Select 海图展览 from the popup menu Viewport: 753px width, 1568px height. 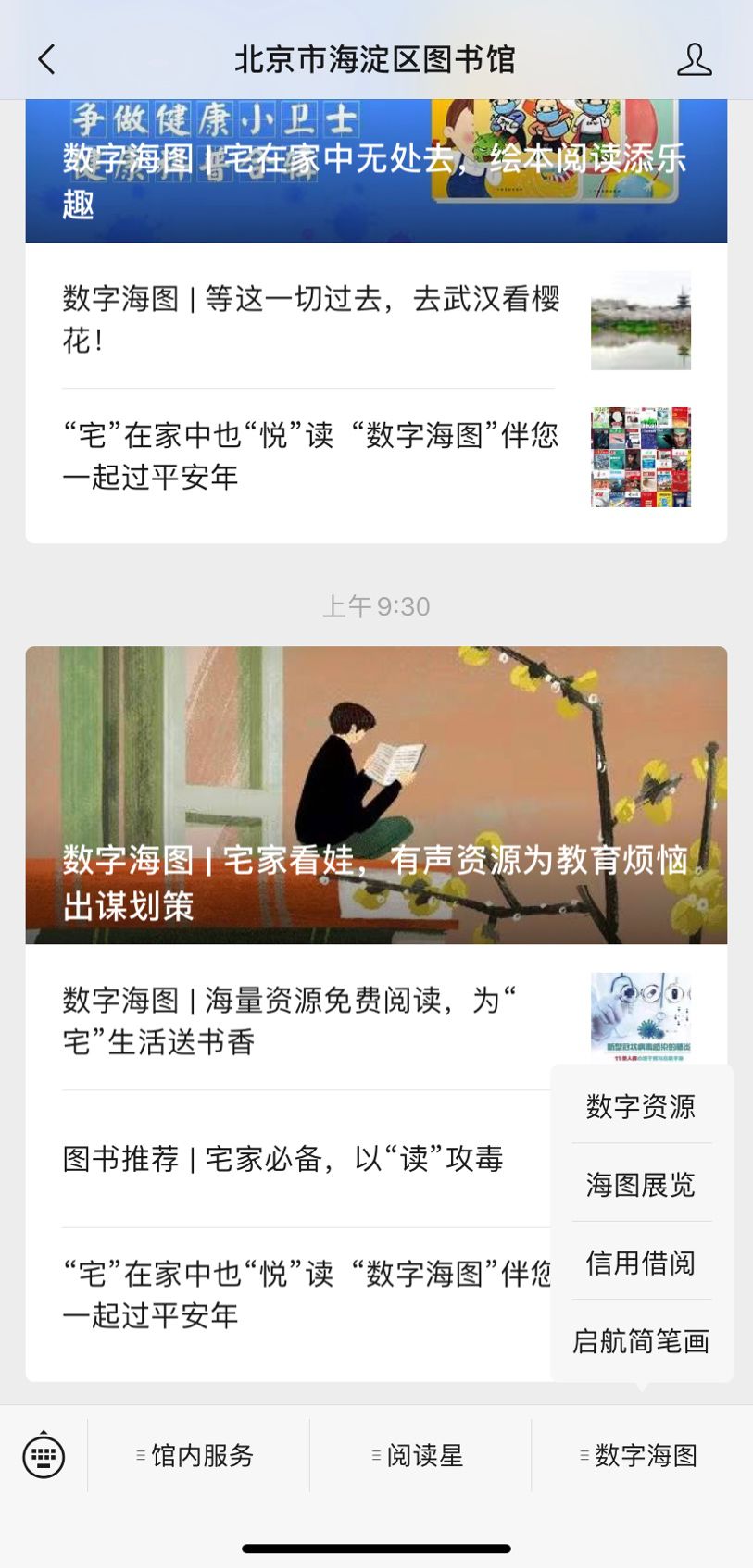[x=641, y=1184]
